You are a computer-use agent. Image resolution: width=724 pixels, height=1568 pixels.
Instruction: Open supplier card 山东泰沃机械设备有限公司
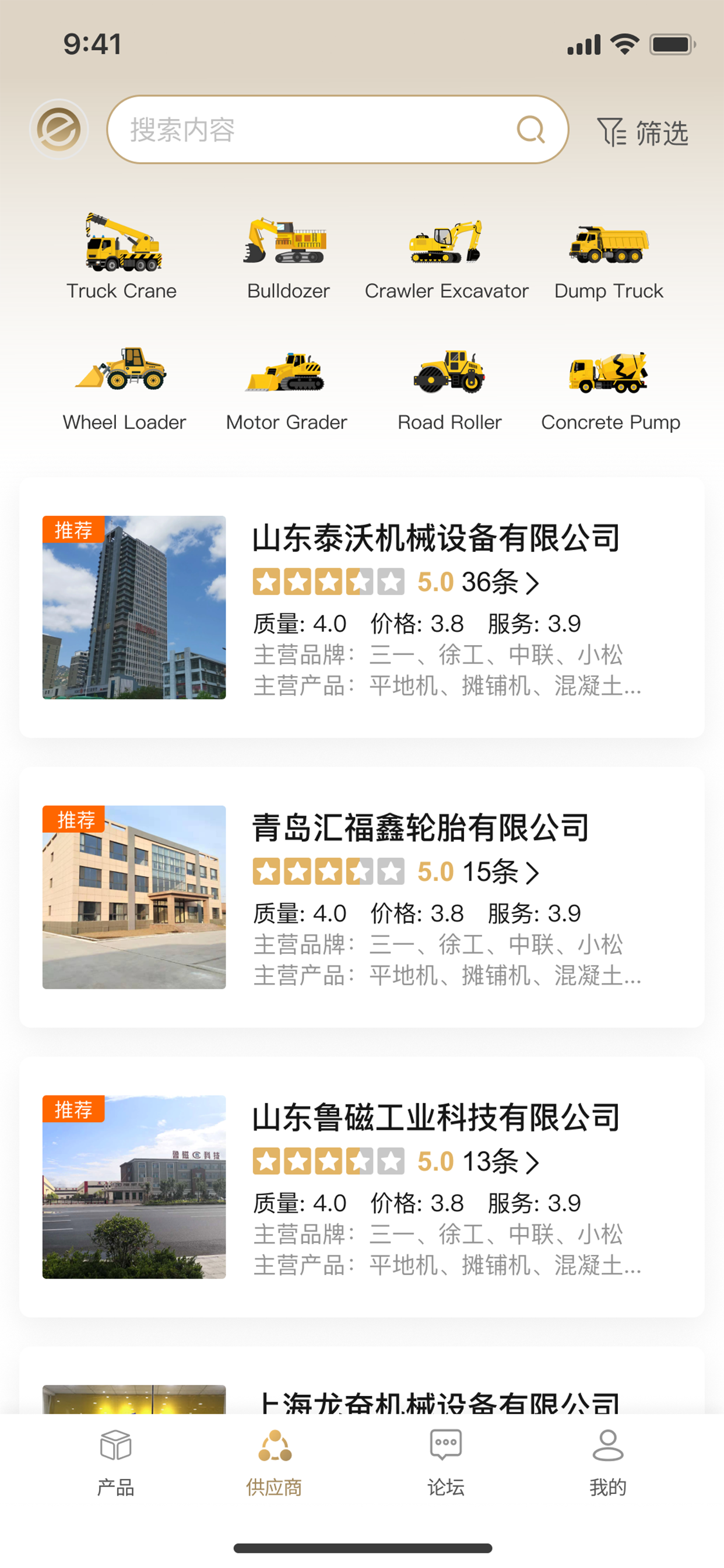pyautogui.click(x=435, y=538)
